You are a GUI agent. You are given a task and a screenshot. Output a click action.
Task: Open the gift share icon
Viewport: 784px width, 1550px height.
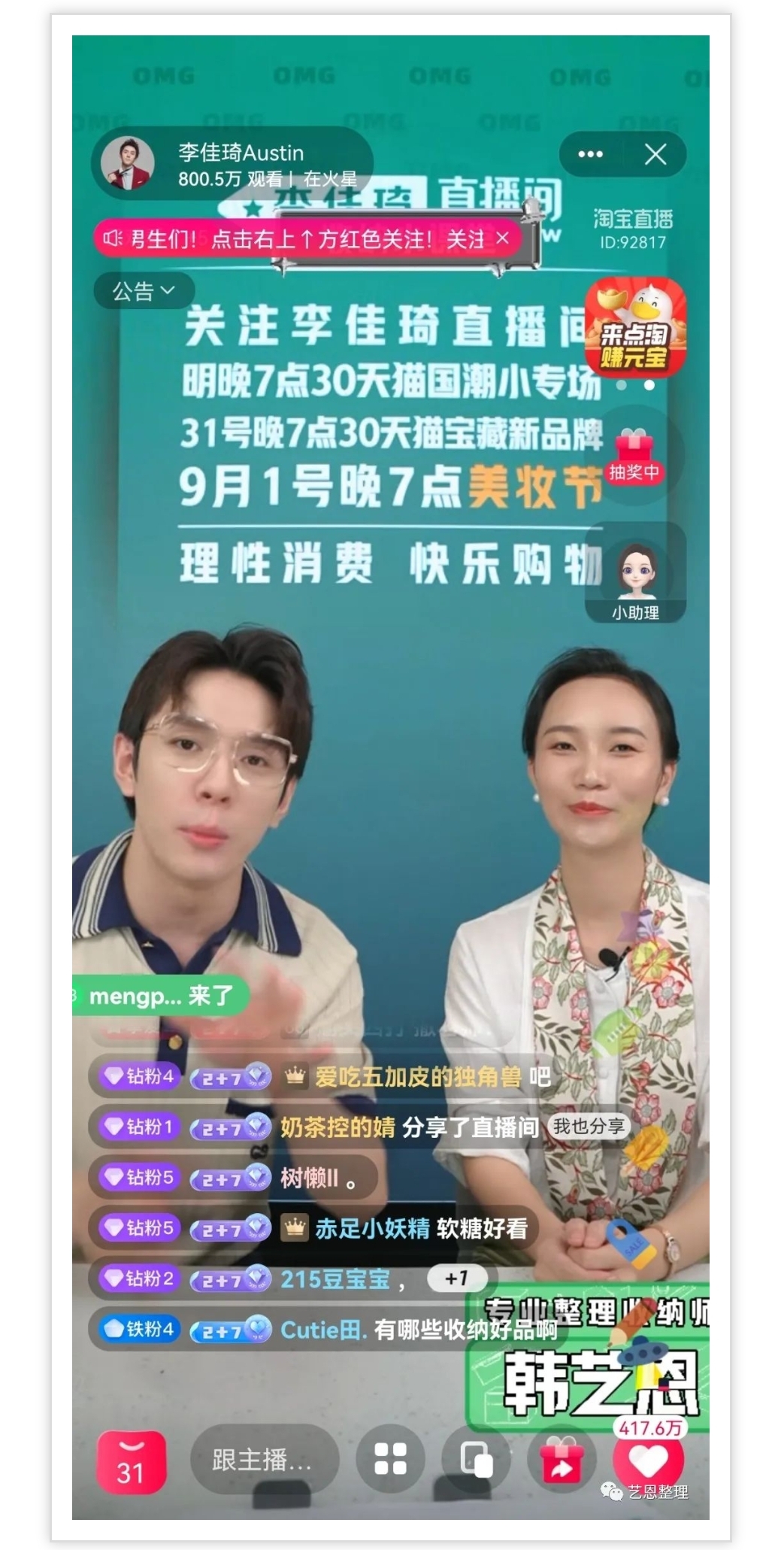click(x=562, y=1460)
